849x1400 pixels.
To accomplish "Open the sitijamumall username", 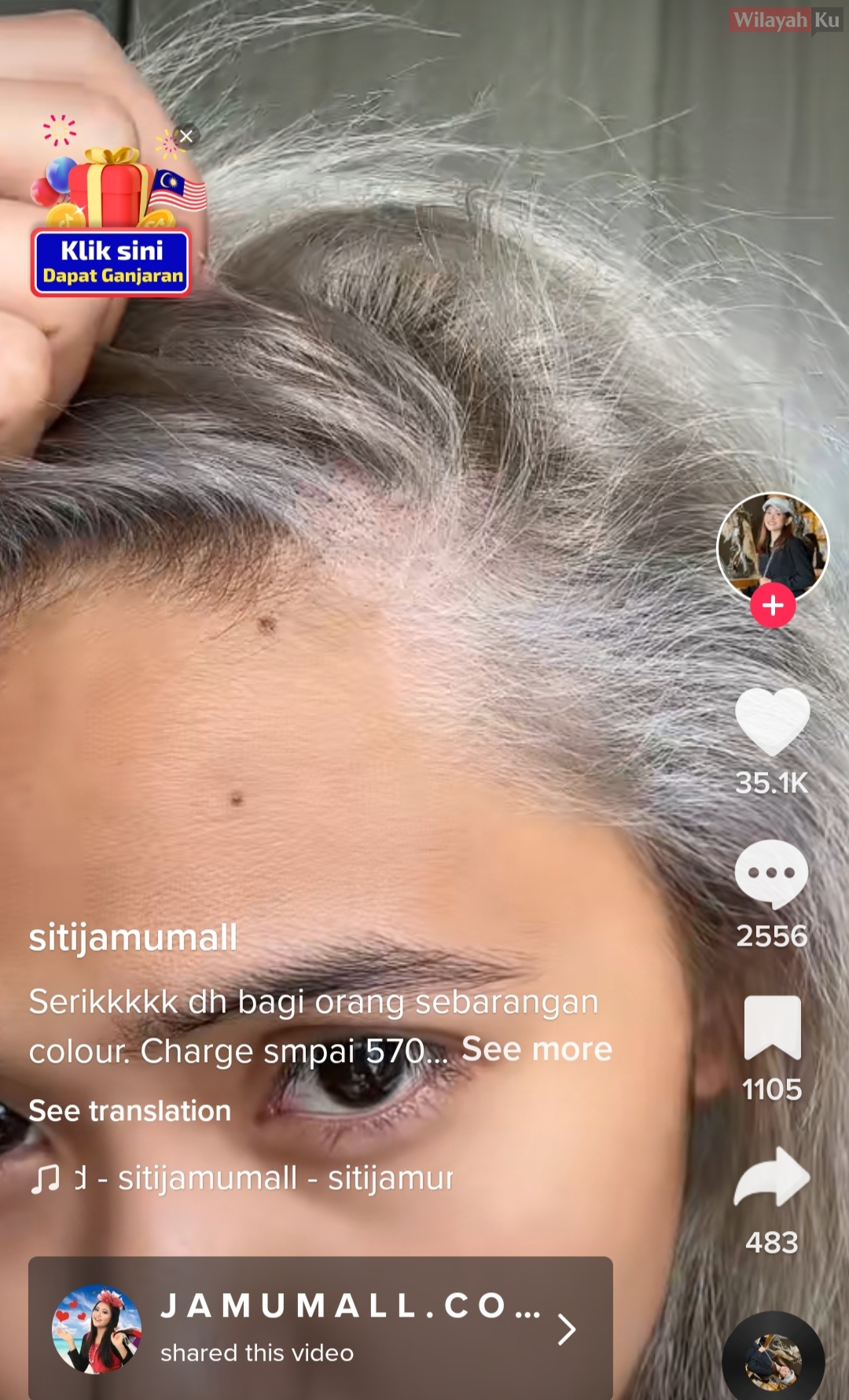I will click(133, 937).
